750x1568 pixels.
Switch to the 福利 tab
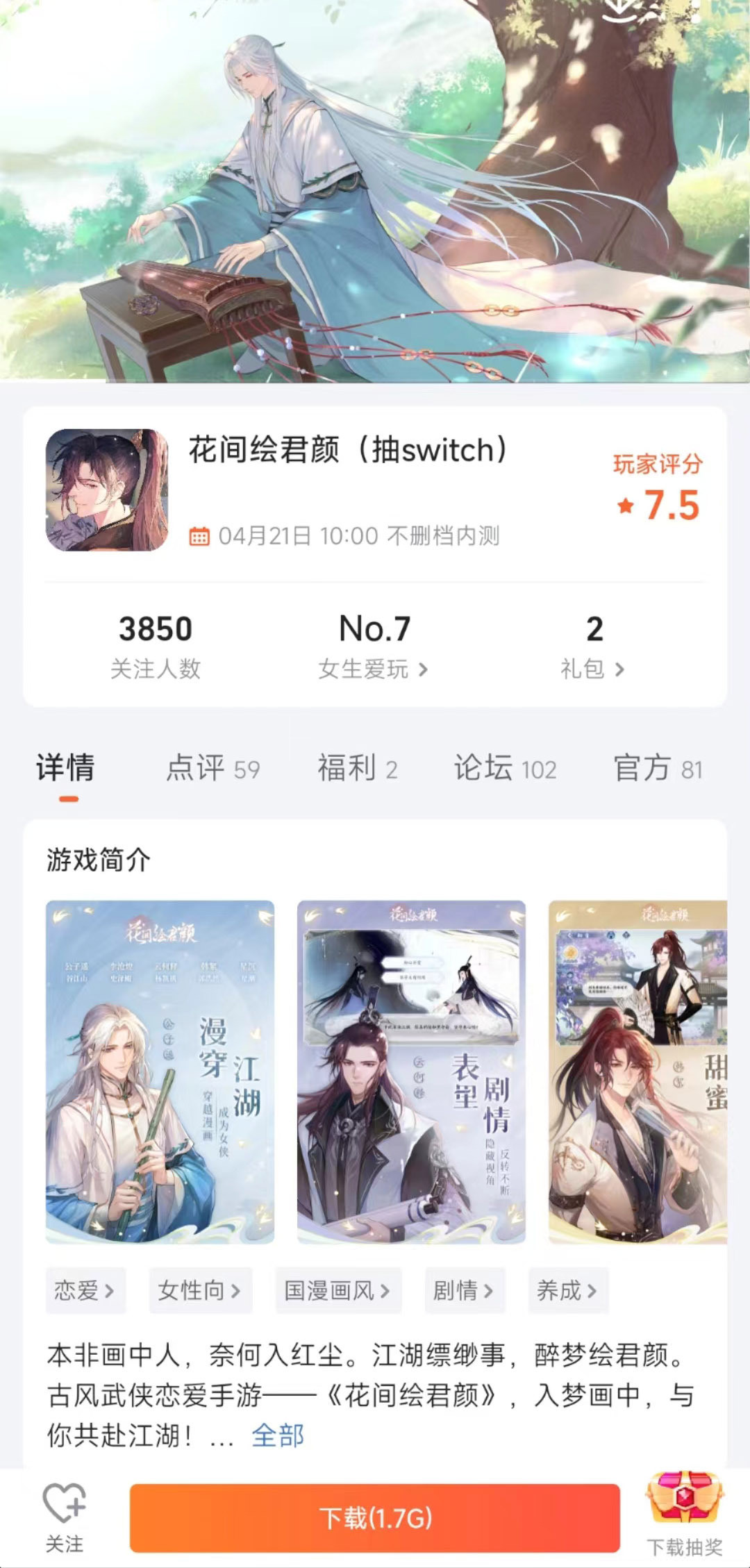point(357,768)
